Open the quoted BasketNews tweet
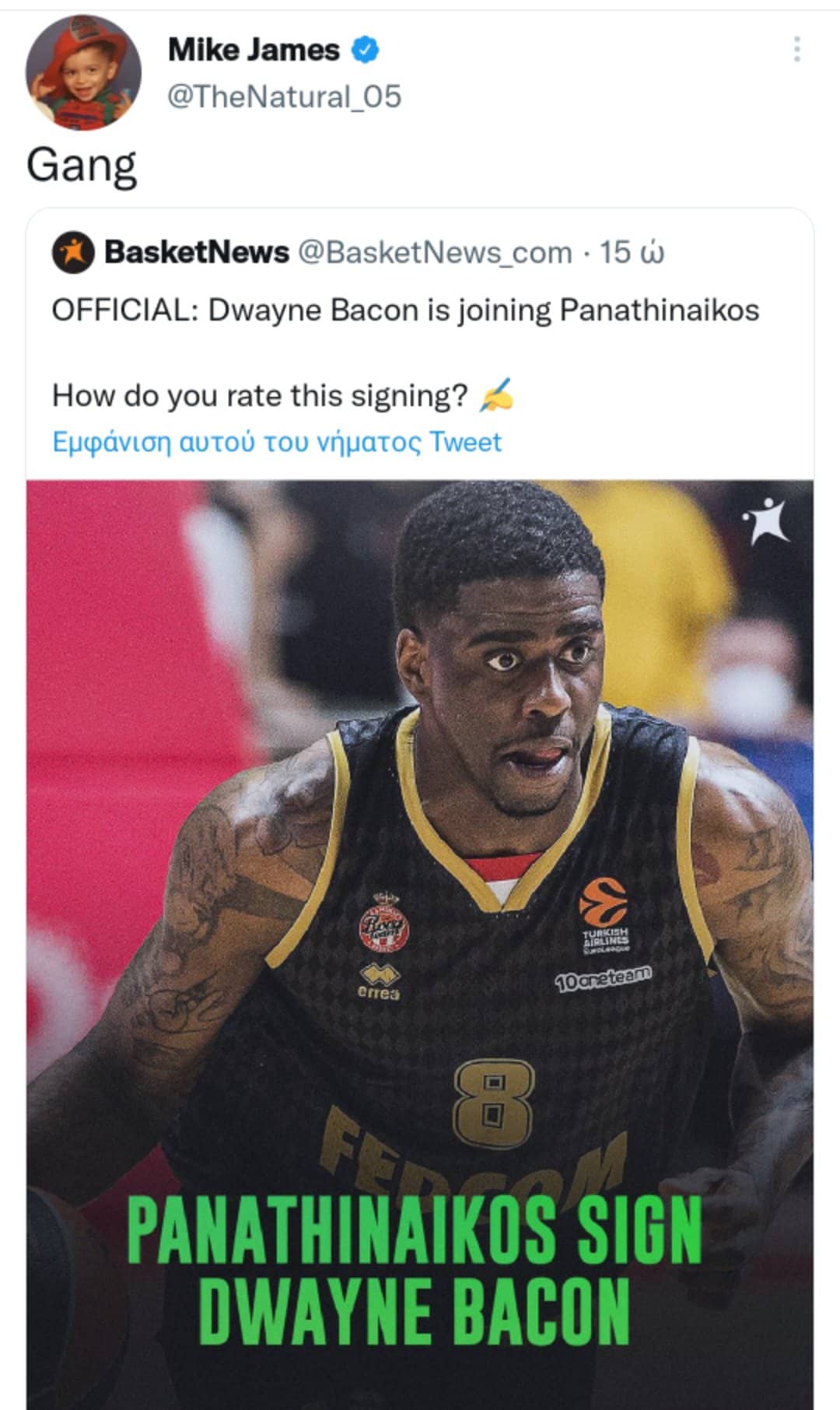 coord(404,311)
